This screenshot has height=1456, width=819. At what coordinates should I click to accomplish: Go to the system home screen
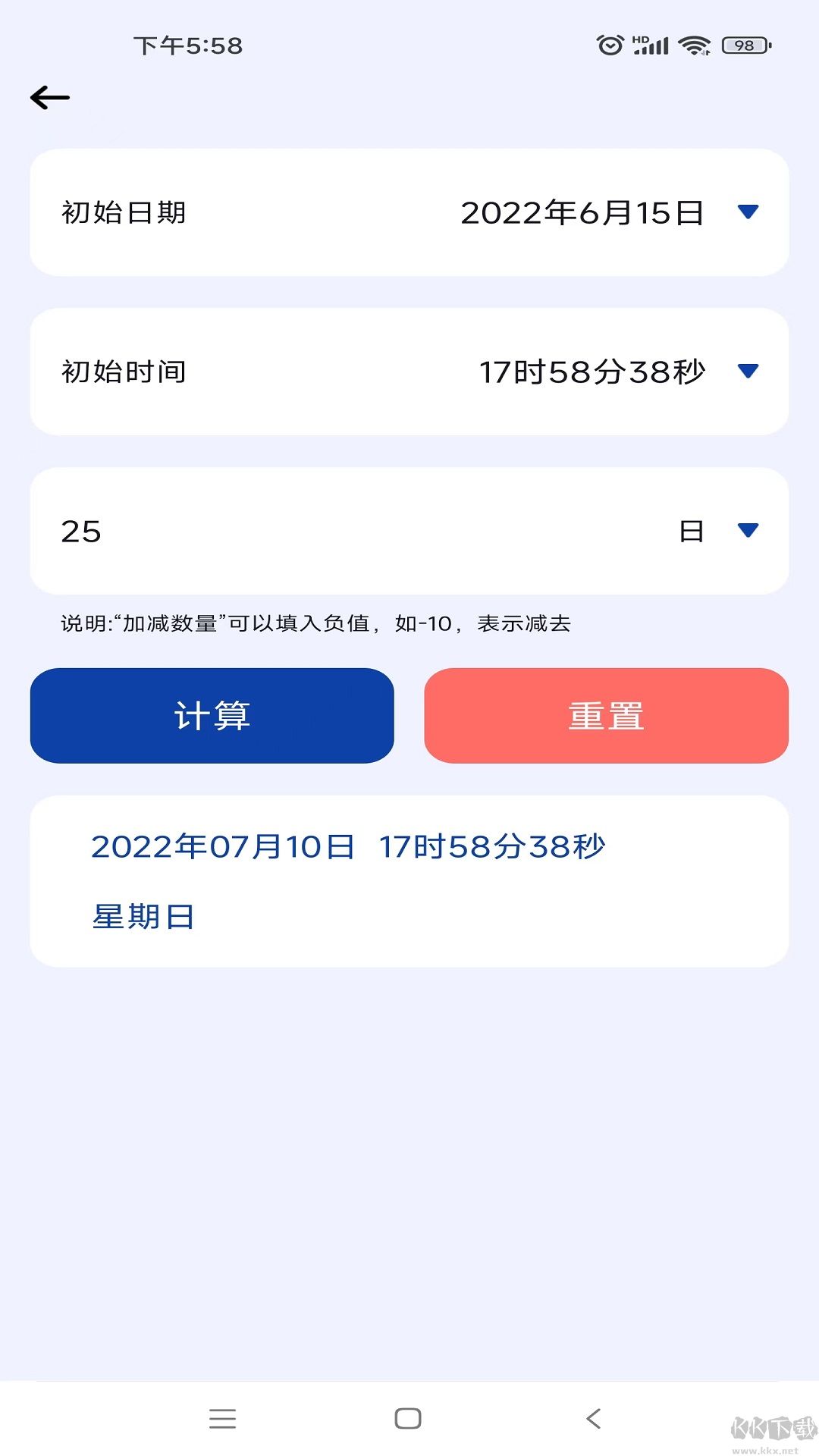[x=408, y=1418]
